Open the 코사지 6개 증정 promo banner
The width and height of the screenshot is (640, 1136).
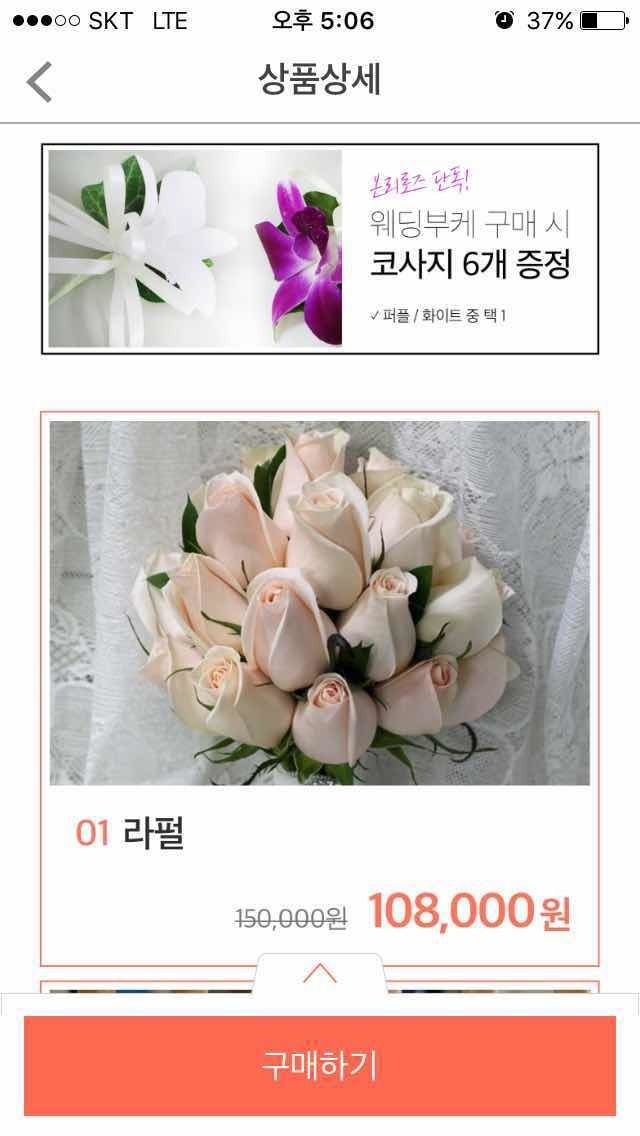pyautogui.click(x=319, y=249)
